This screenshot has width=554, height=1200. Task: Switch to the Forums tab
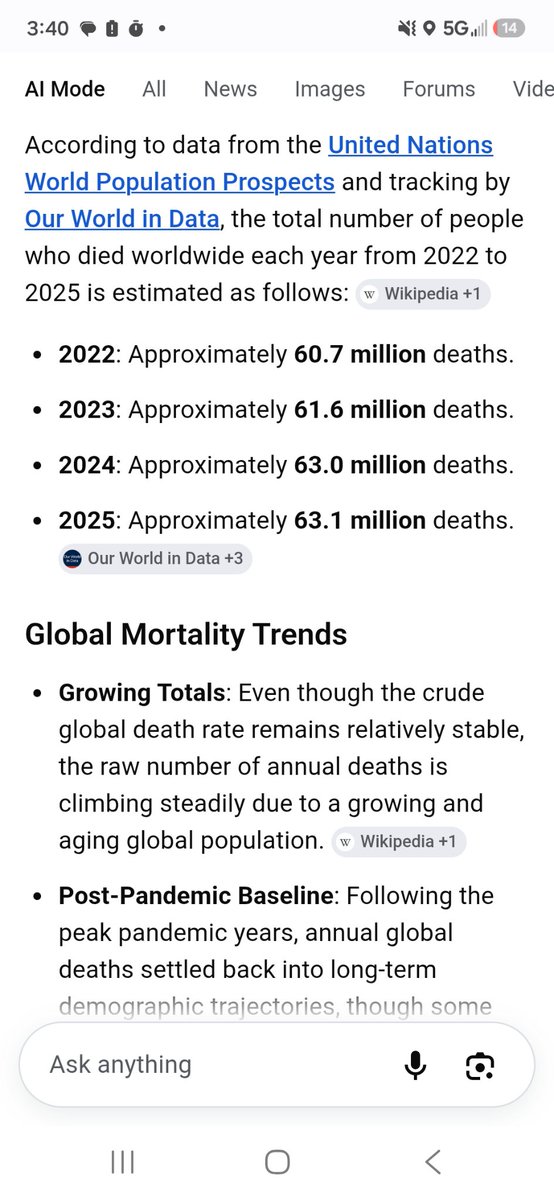439,89
